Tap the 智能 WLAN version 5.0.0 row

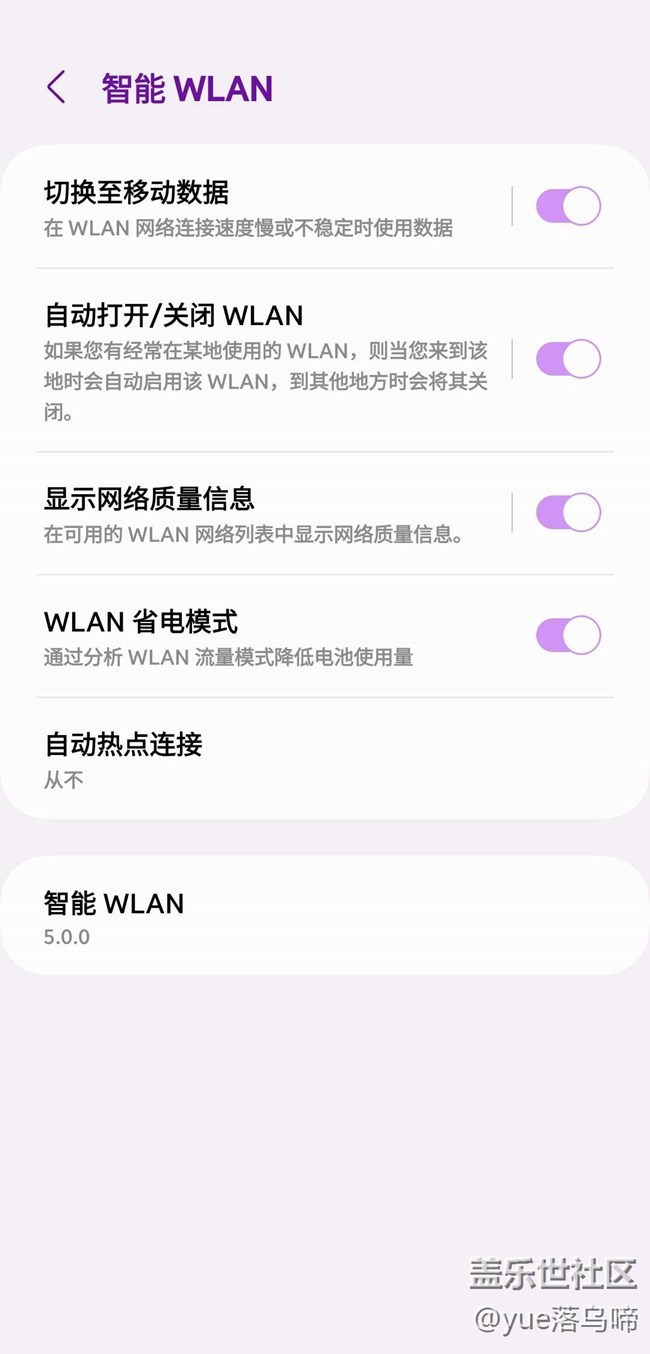coord(300,917)
